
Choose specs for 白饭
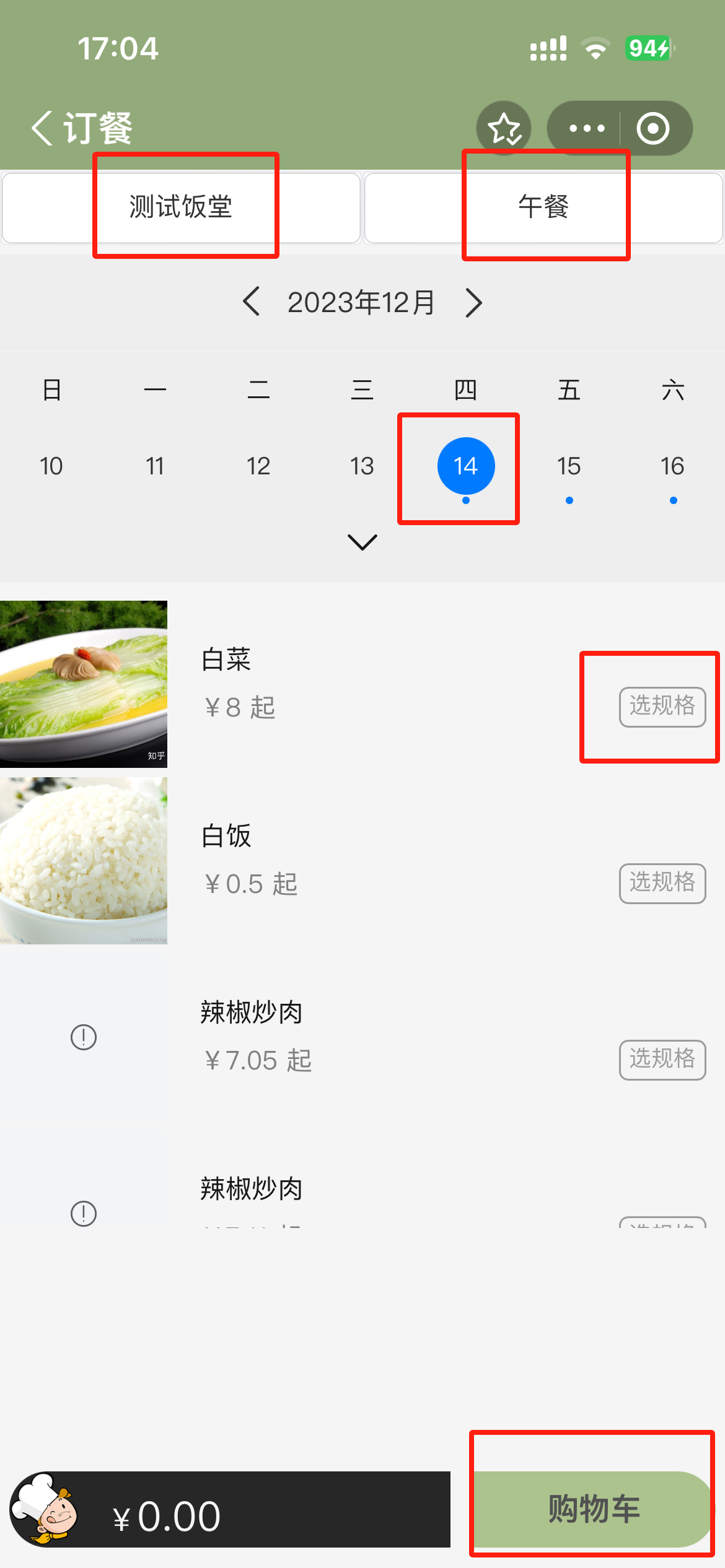(662, 883)
